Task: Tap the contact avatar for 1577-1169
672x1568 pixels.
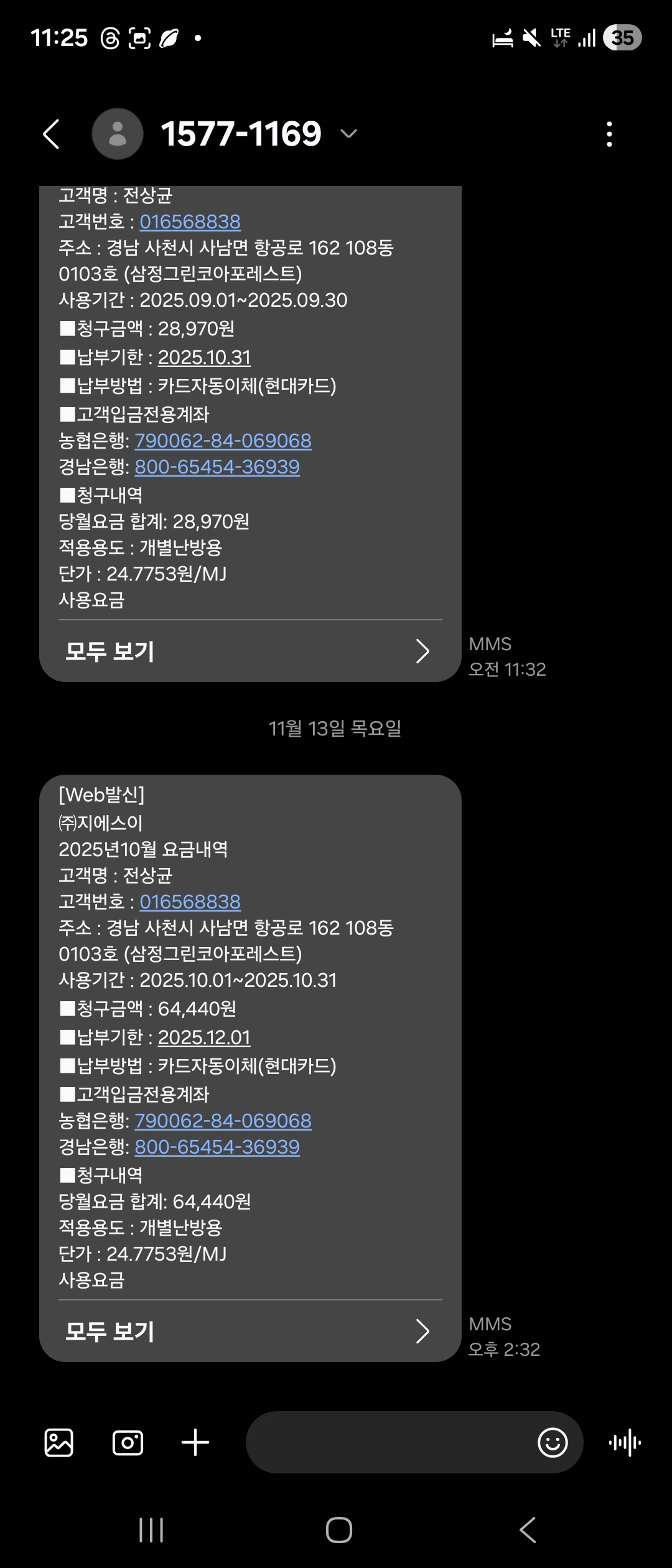Action: pos(118,134)
